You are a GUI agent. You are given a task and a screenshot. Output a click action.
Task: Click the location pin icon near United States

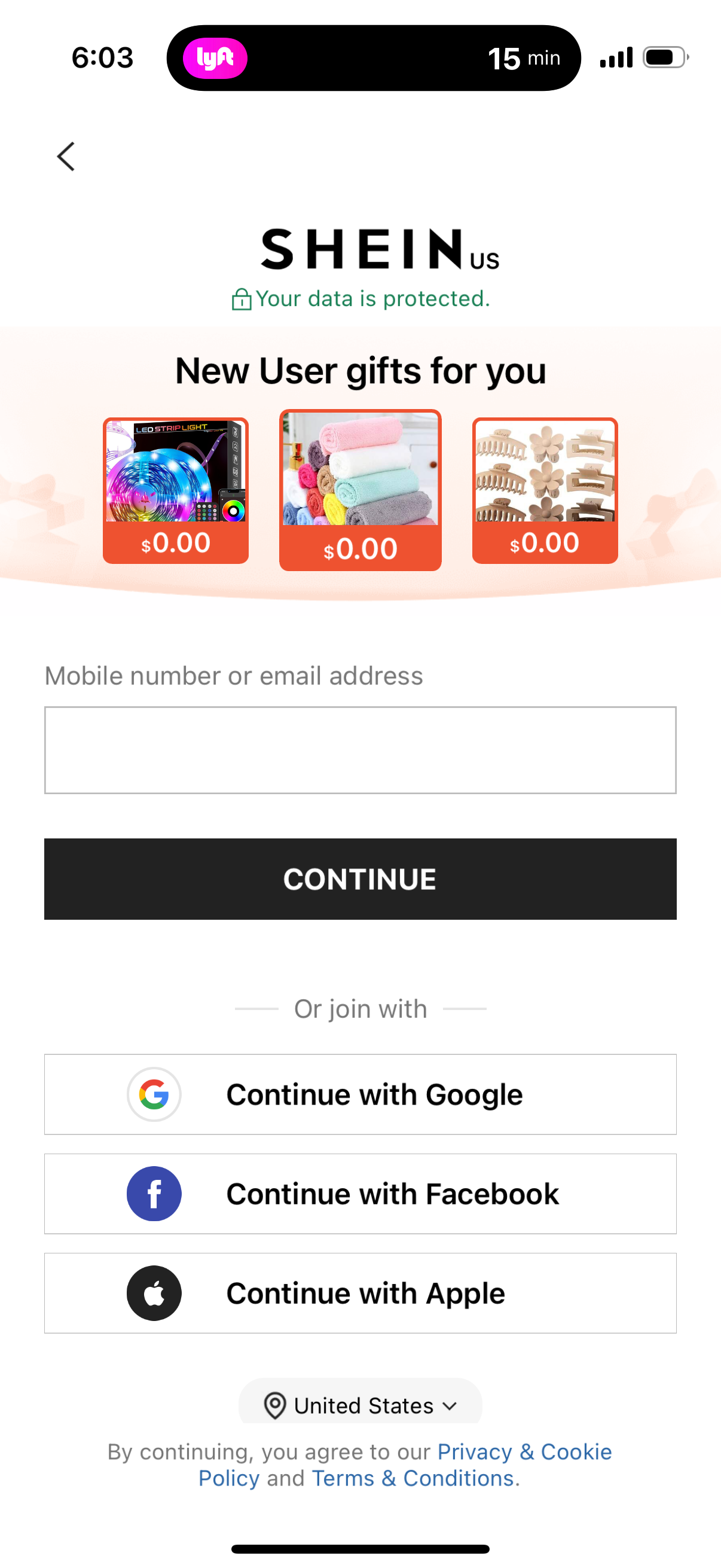tap(276, 1405)
